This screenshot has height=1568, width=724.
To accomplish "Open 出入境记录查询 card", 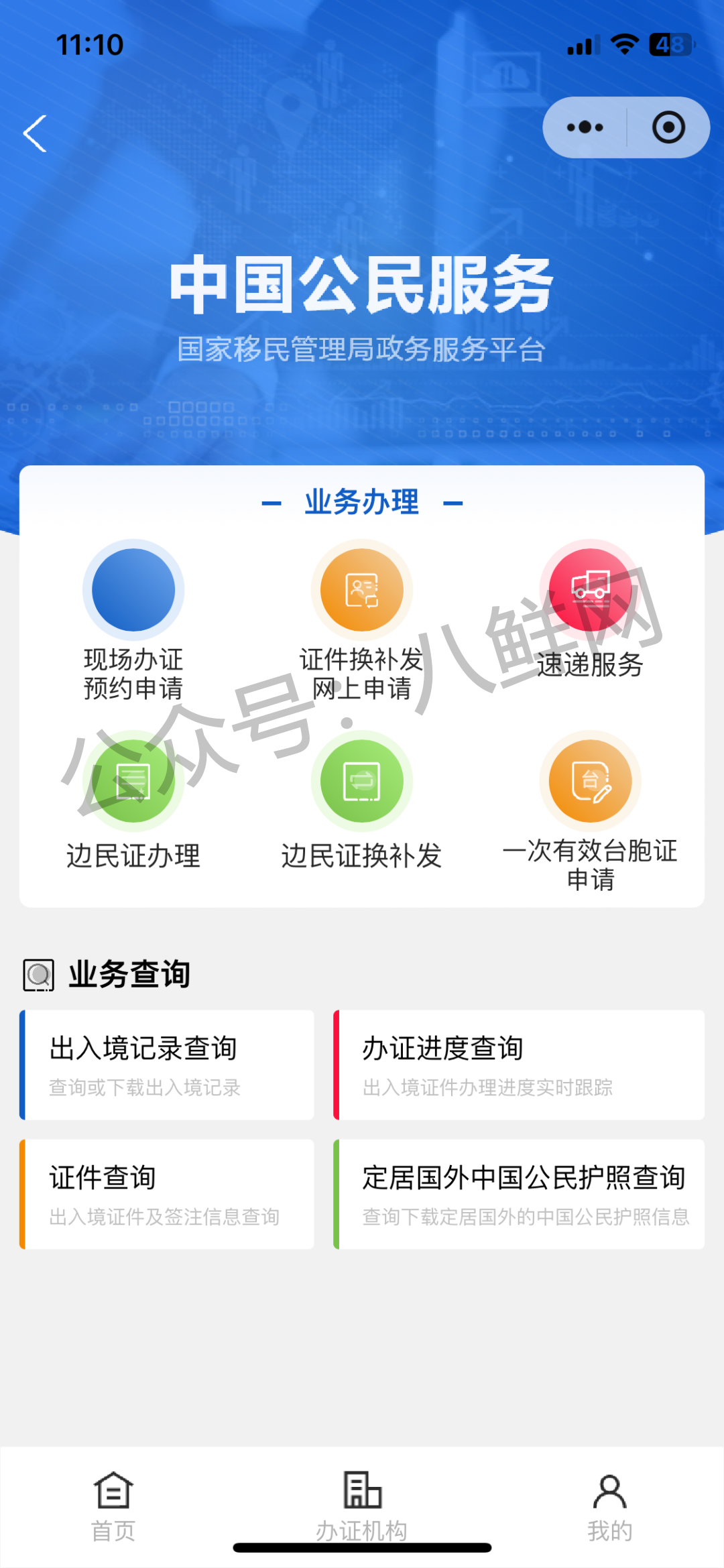I will 168,1066.
